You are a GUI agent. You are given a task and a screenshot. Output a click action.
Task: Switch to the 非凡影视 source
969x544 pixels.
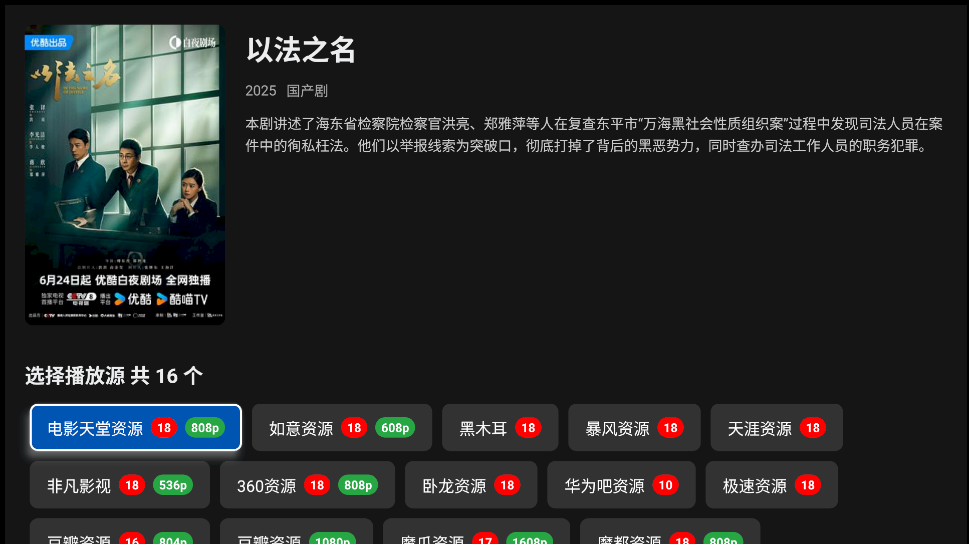[x=119, y=485]
